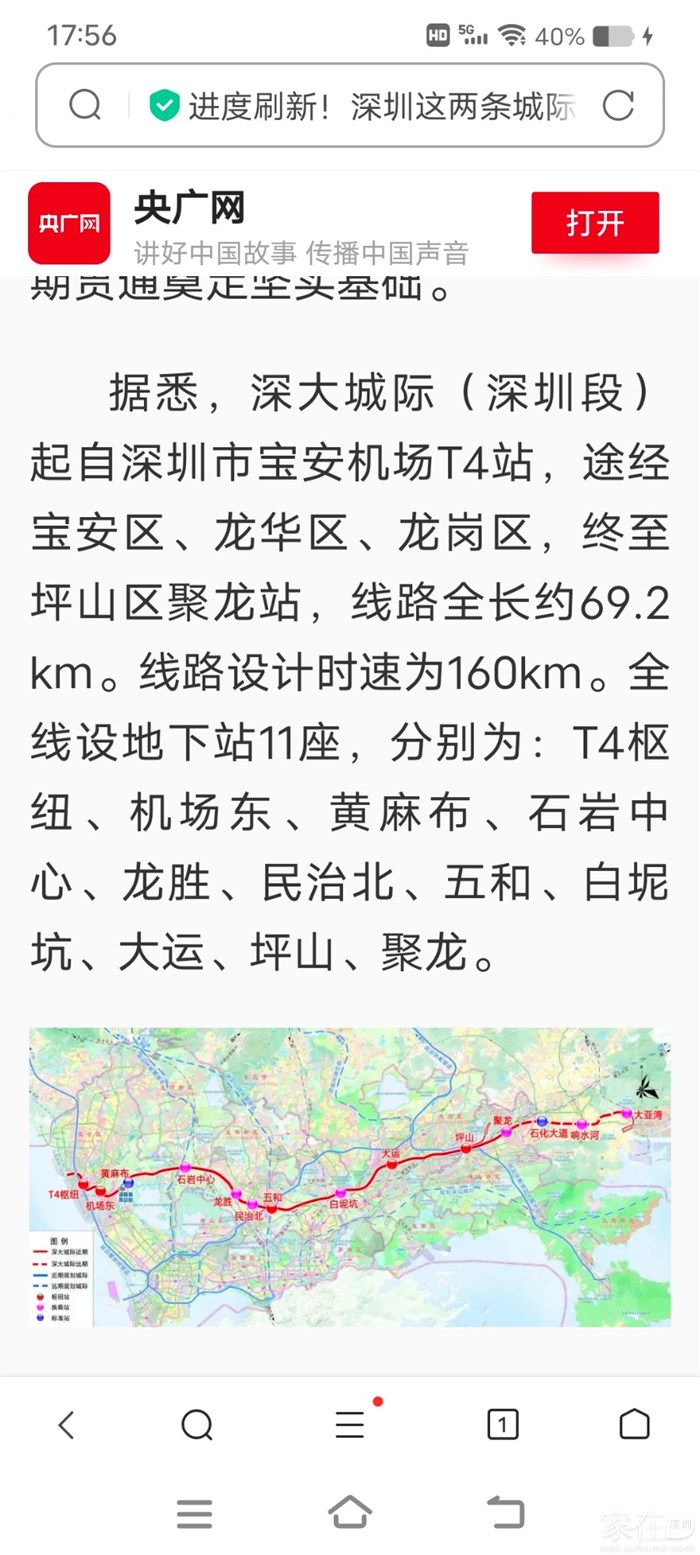Image resolution: width=700 pixels, height=1555 pixels.
Task: Open the browser menu
Action: [x=350, y=1424]
